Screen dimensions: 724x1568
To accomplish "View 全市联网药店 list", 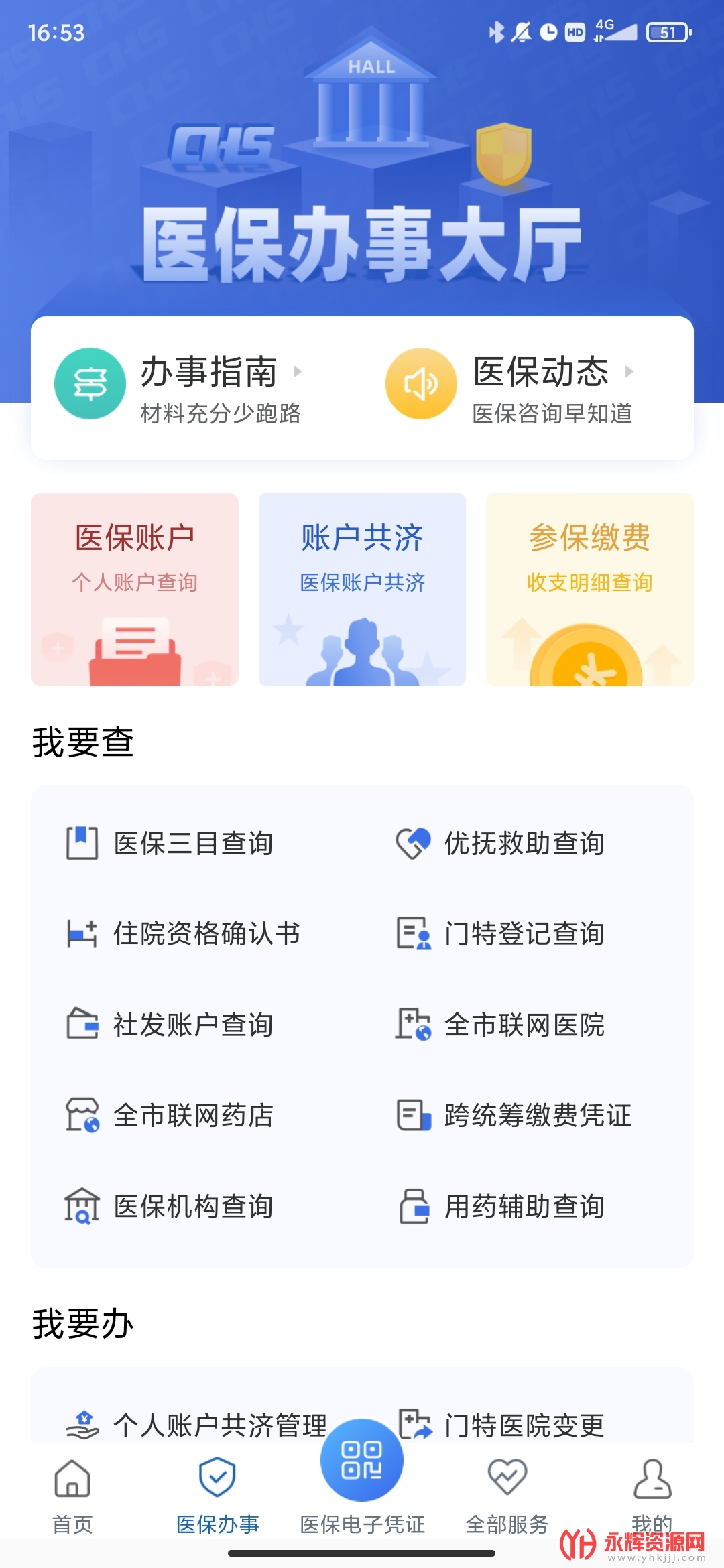I will pos(193,1115).
